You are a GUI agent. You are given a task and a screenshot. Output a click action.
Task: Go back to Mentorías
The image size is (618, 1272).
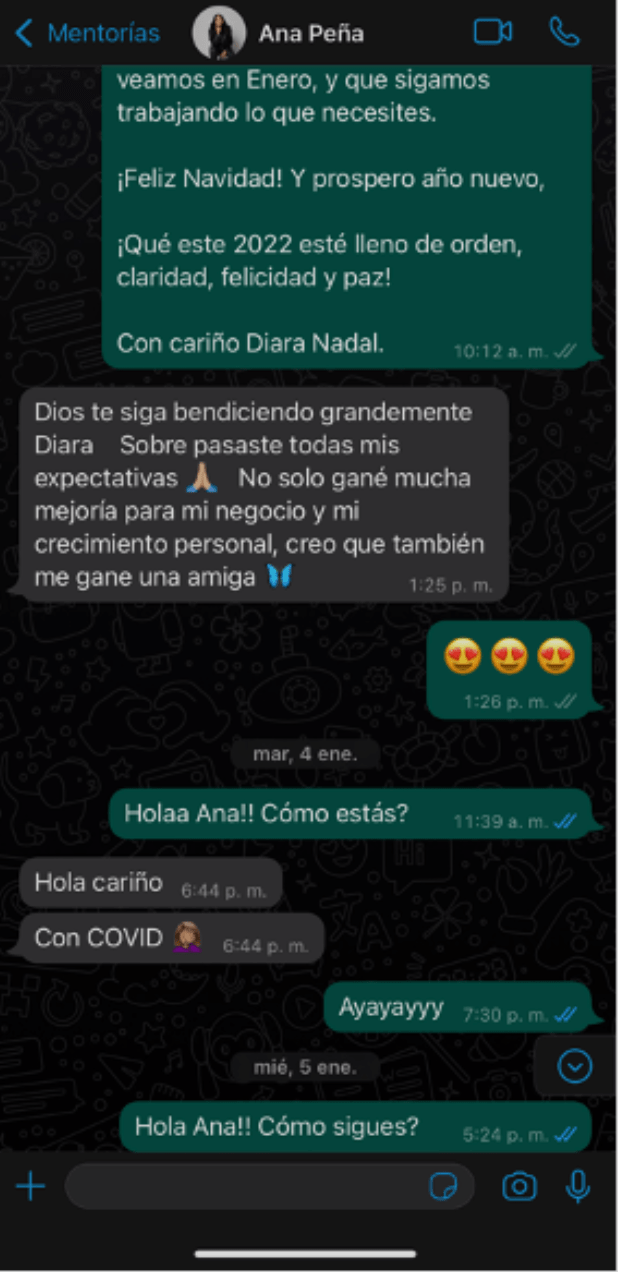(87, 33)
